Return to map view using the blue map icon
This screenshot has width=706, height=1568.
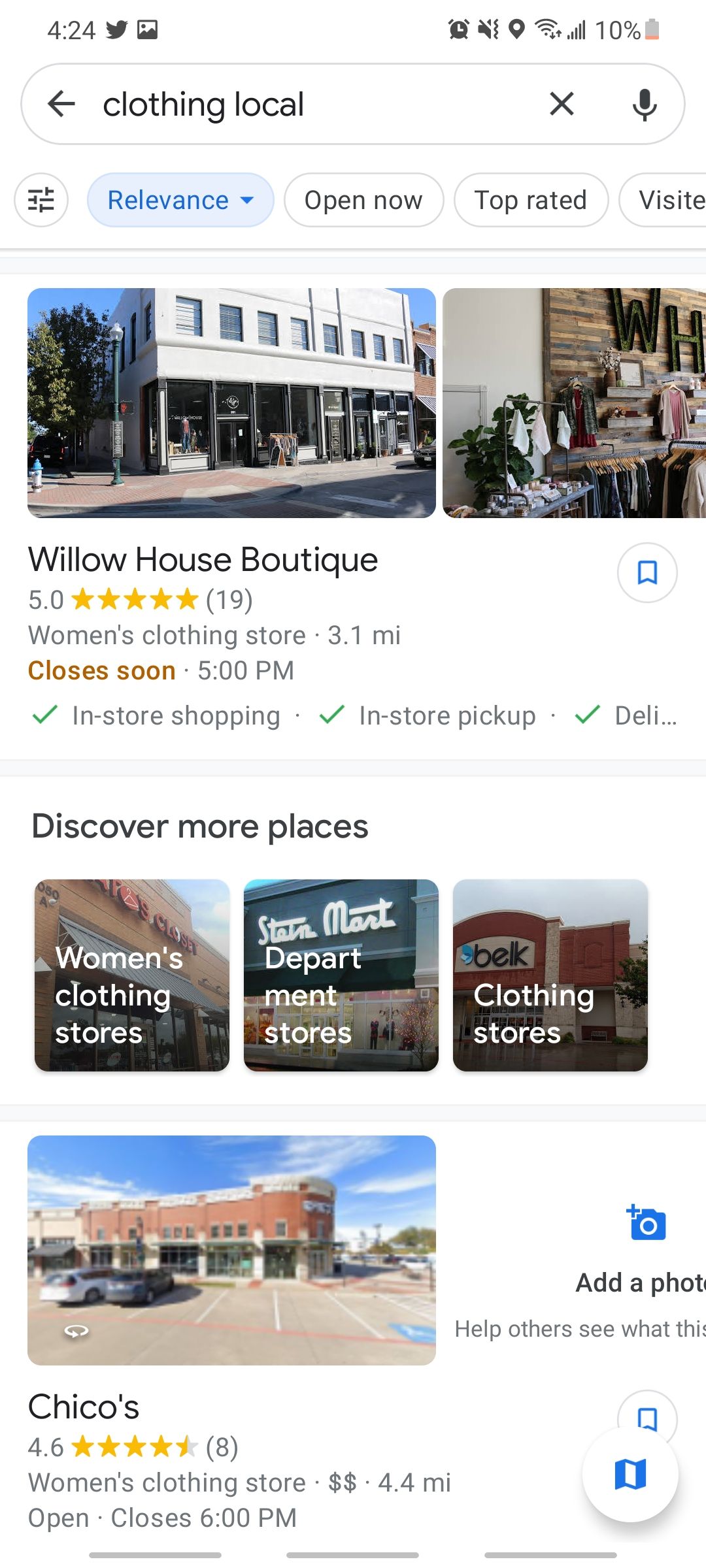coord(630,1475)
